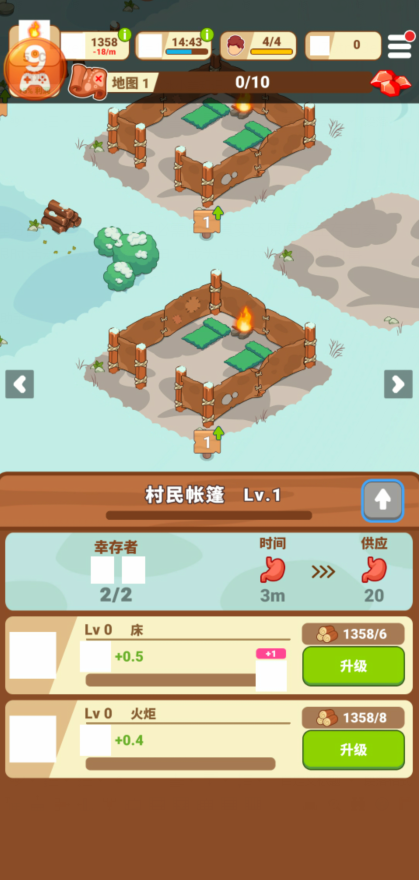The height and width of the screenshot is (880, 420).
Task: Go to the previous building with left arrow
Action: (x=20, y=384)
